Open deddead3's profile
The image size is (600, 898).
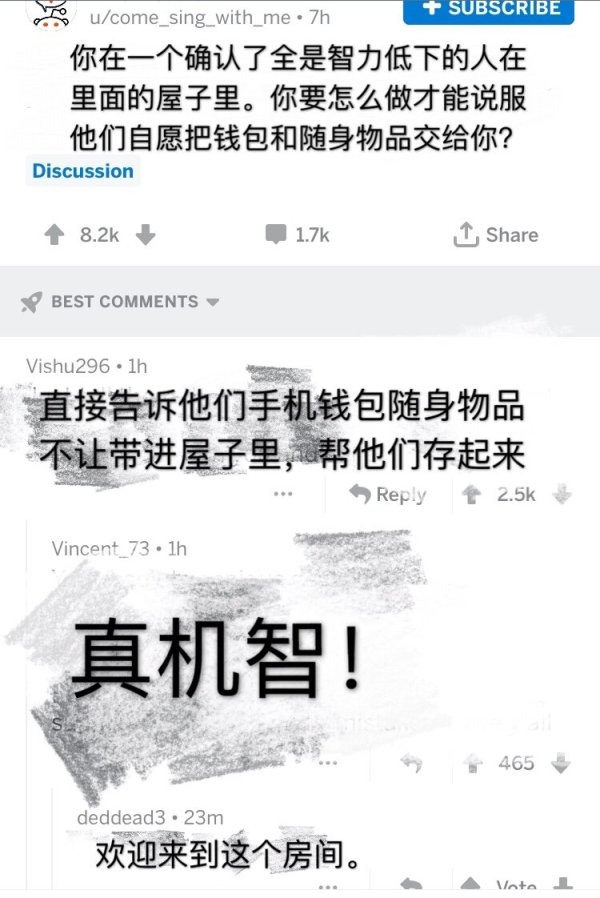[x=120, y=818]
